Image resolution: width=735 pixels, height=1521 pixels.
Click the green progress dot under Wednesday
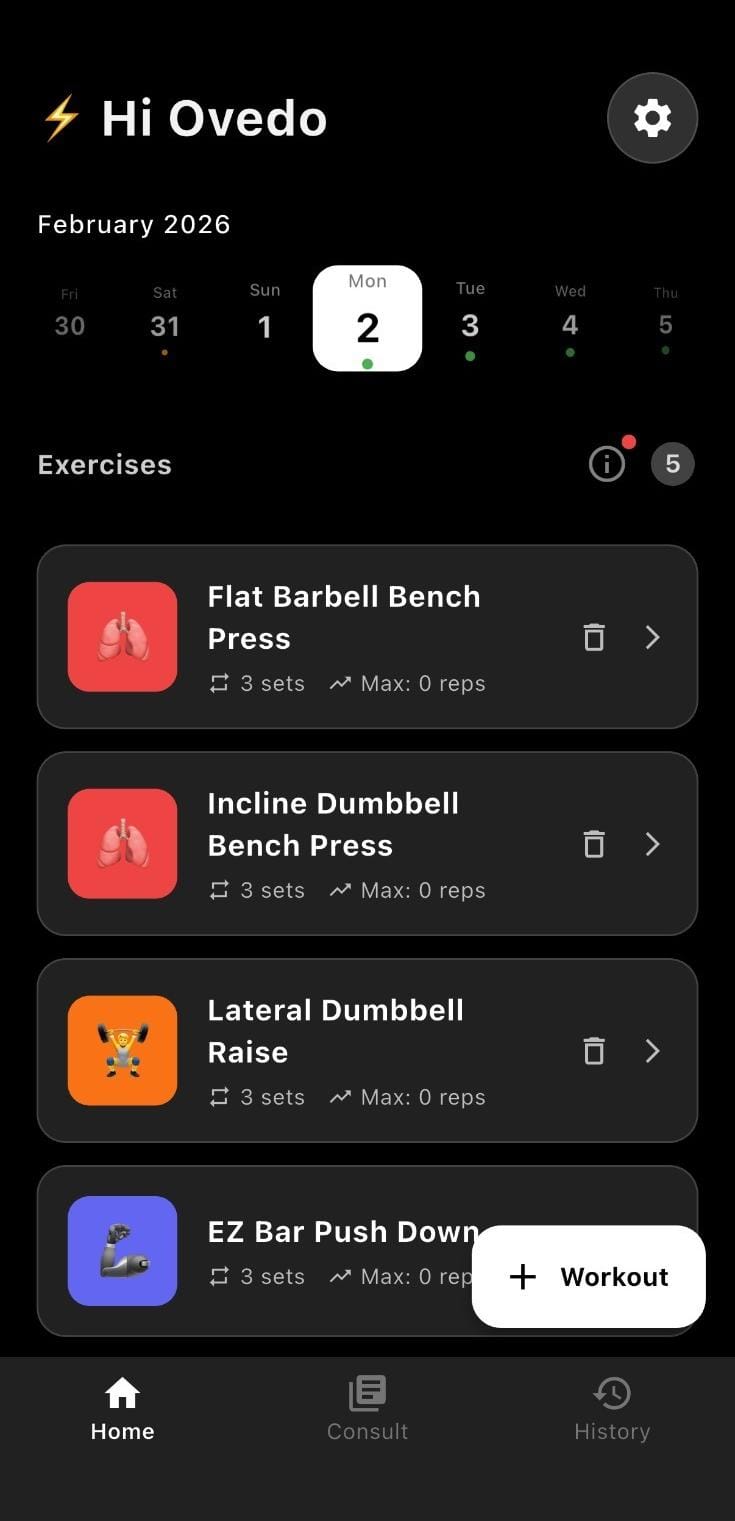[x=570, y=352]
